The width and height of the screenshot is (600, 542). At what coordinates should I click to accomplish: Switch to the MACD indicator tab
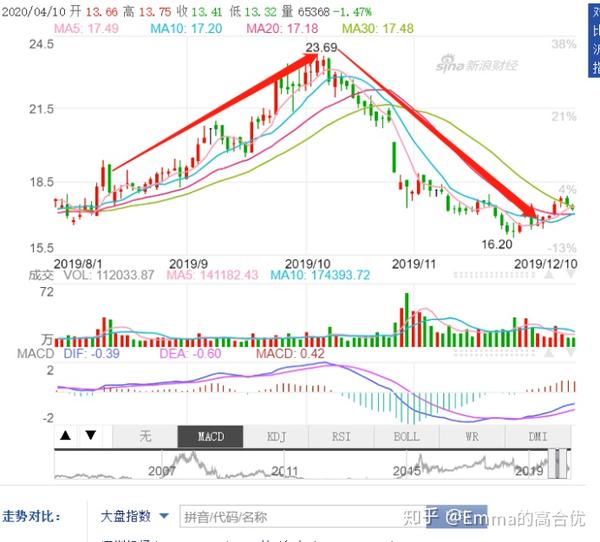[210, 437]
